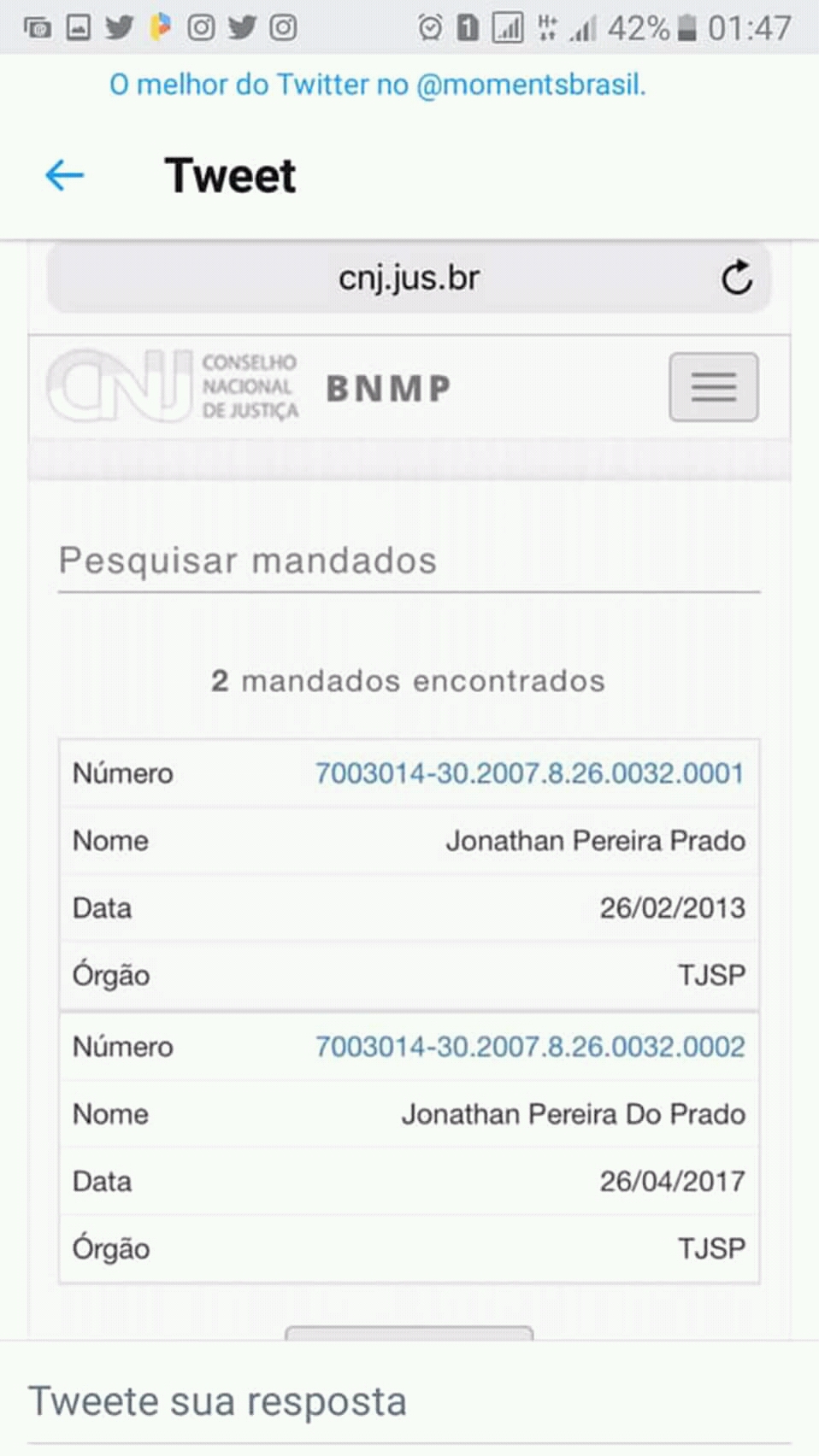
Task: Open the tweet's attached screenshot image
Action: pos(409,791)
